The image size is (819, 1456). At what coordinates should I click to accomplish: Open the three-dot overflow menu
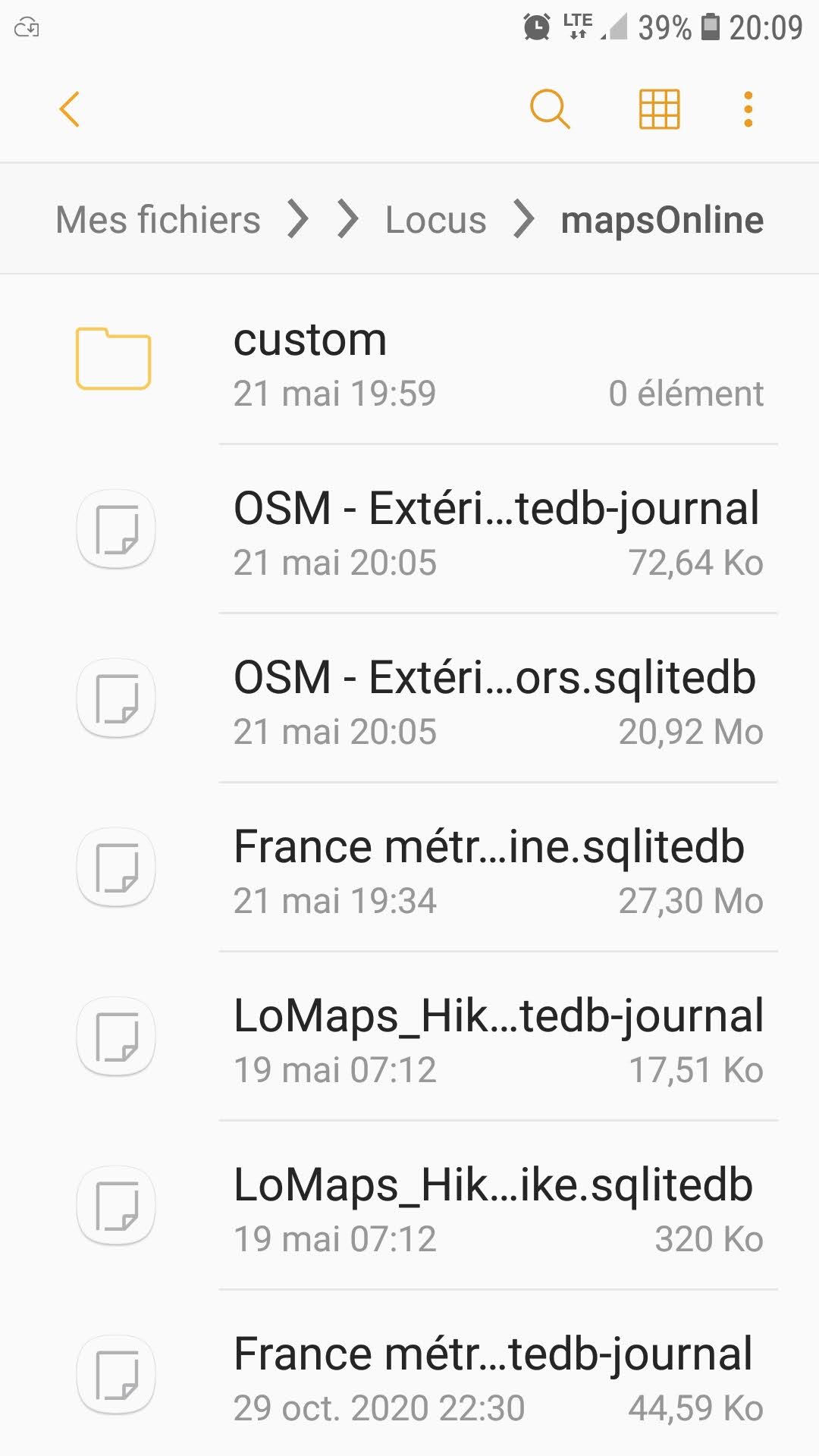tap(748, 109)
